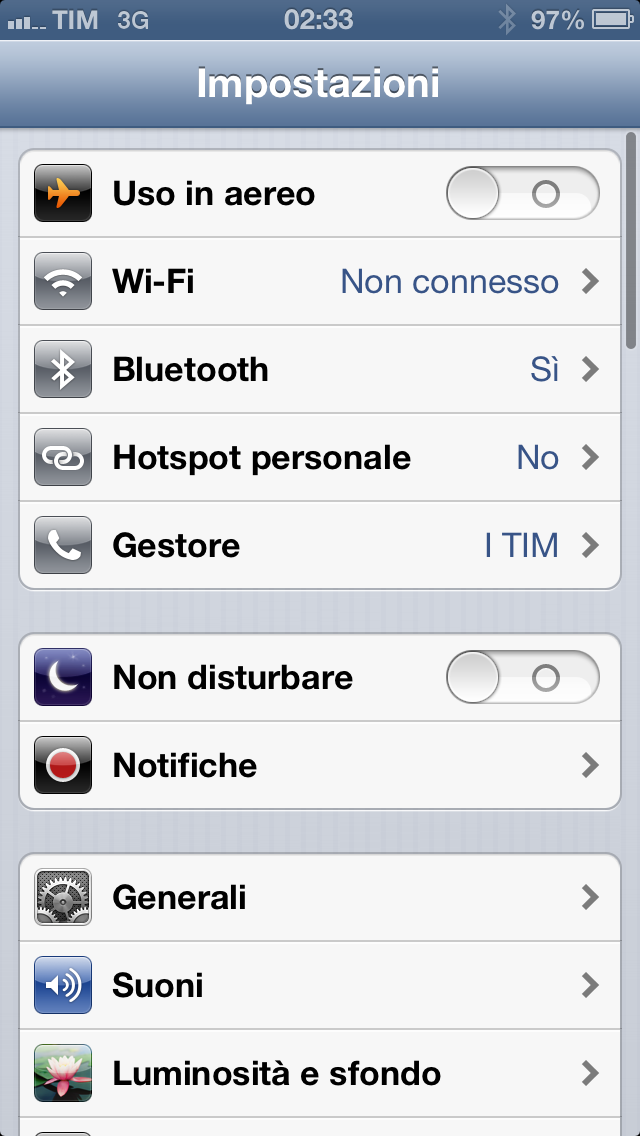The image size is (640, 1136).
Task: Open Notifiche settings
Action: [320, 766]
